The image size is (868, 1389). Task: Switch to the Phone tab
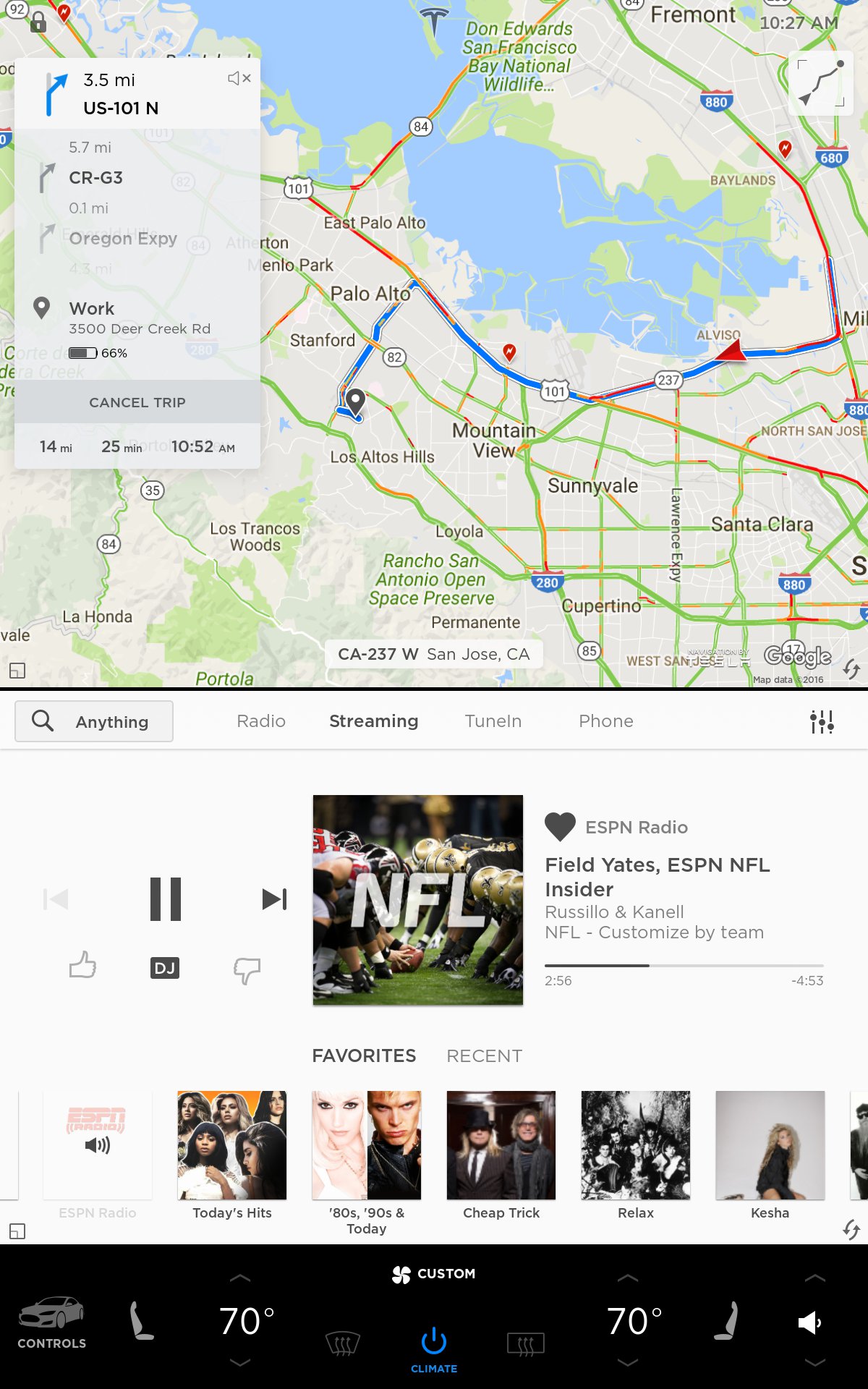point(606,721)
